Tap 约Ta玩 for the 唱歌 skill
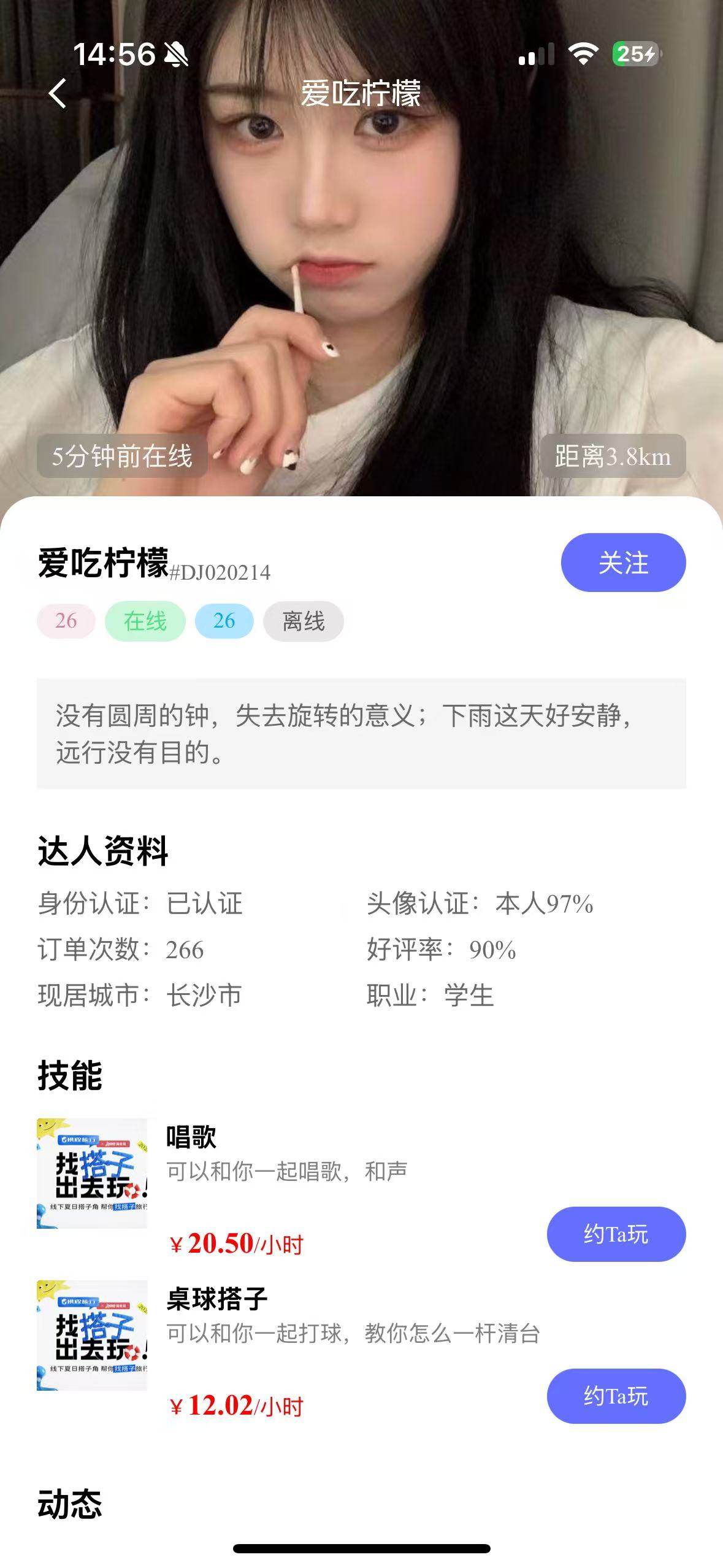This screenshot has width=723, height=1568. (616, 1234)
